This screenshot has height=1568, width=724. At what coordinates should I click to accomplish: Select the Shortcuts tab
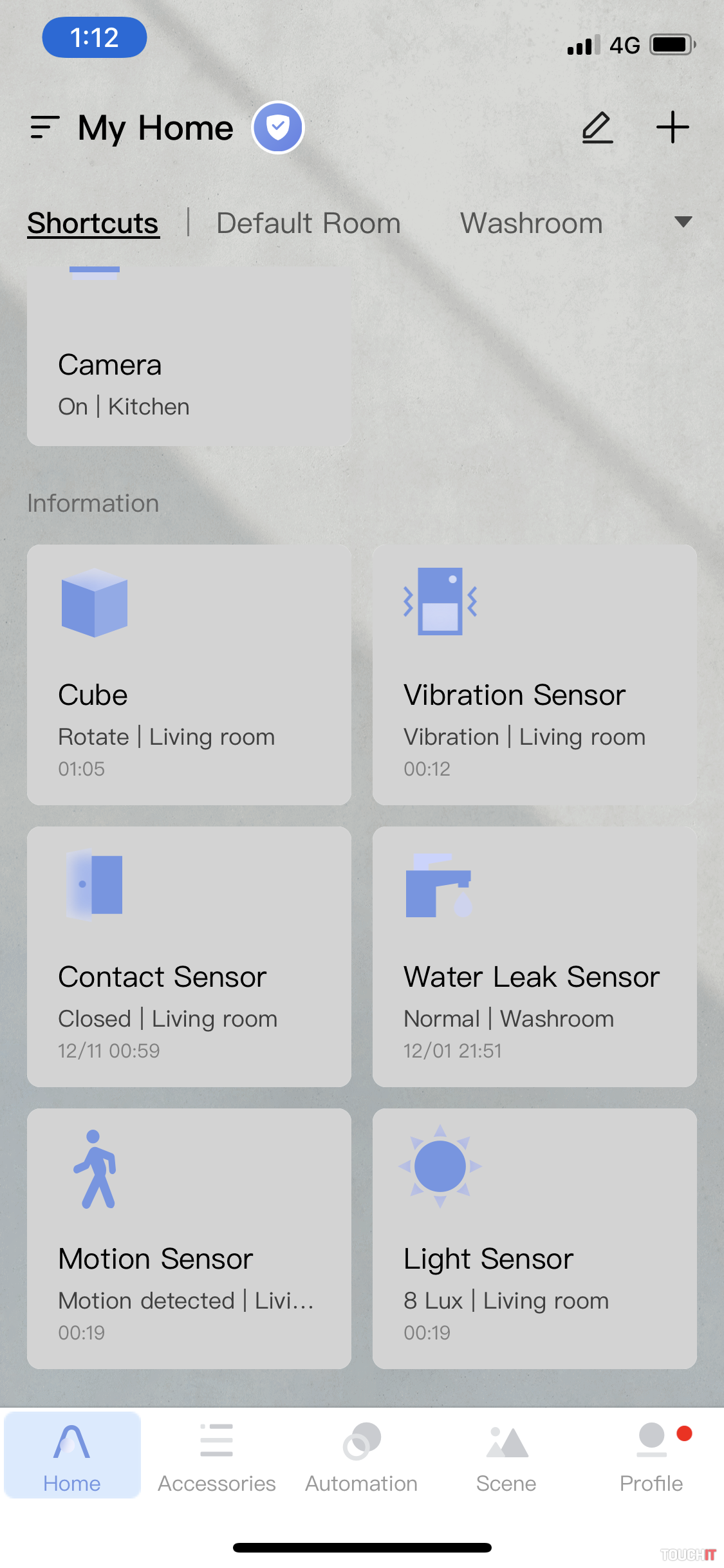[x=93, y=223]
